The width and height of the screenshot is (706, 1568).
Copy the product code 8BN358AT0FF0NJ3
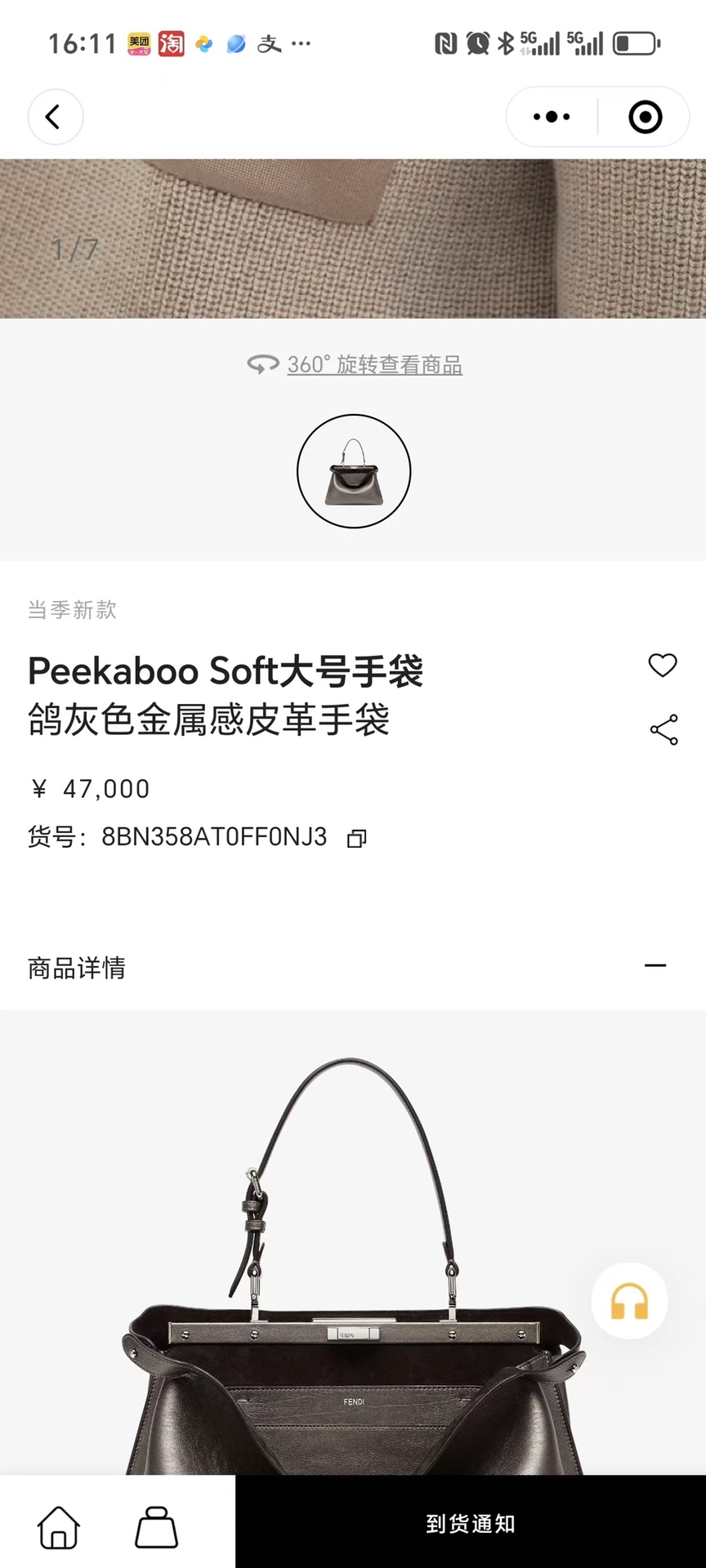tap(357, 838)
